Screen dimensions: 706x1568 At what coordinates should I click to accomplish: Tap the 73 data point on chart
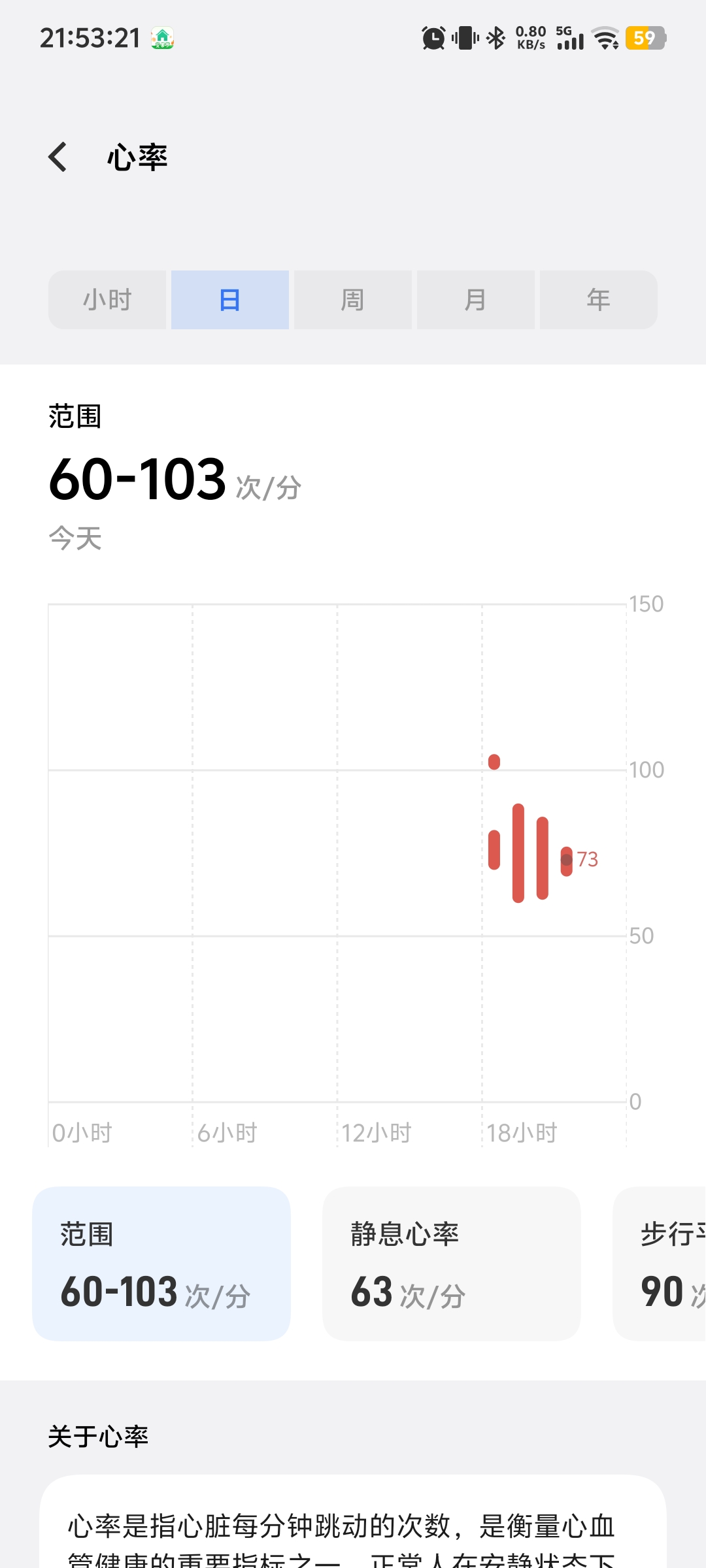tap(567, 860)
